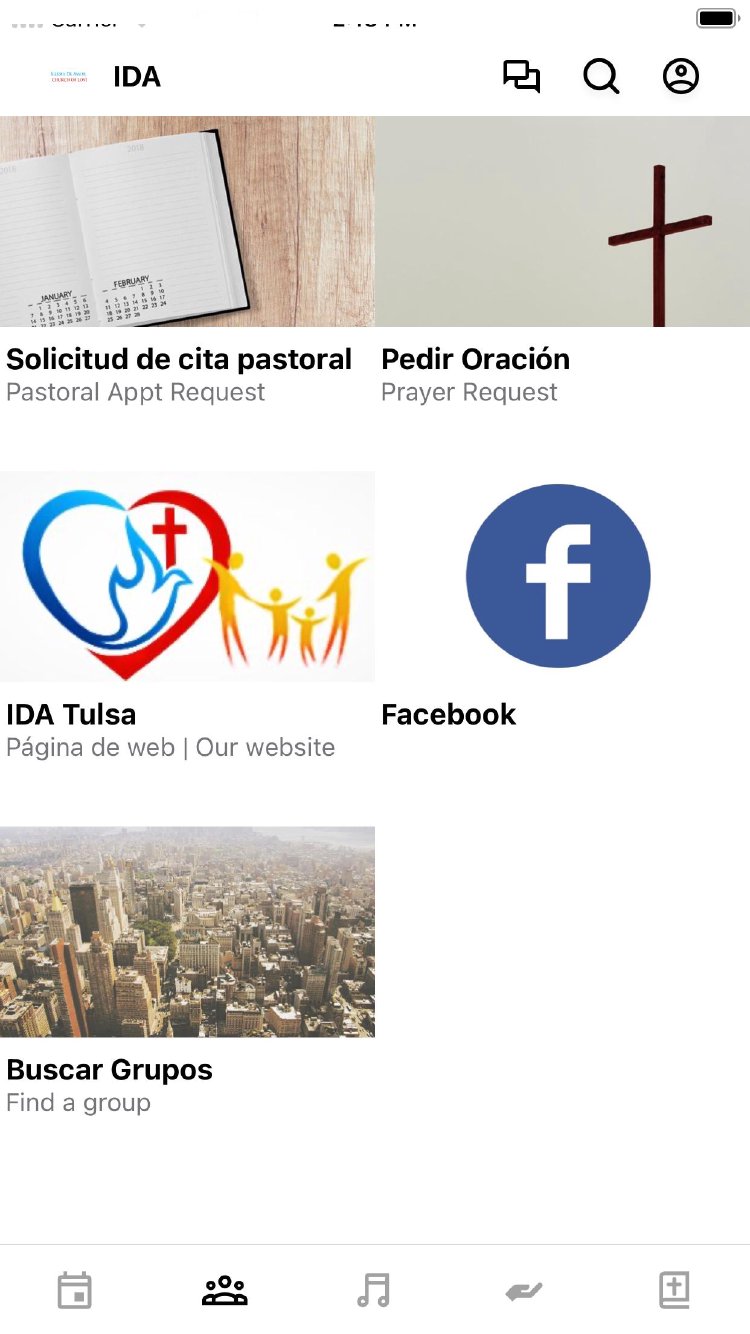Select the people community tab
This screenshot has height=1334, width=750.
click(x=225, y=1290)
